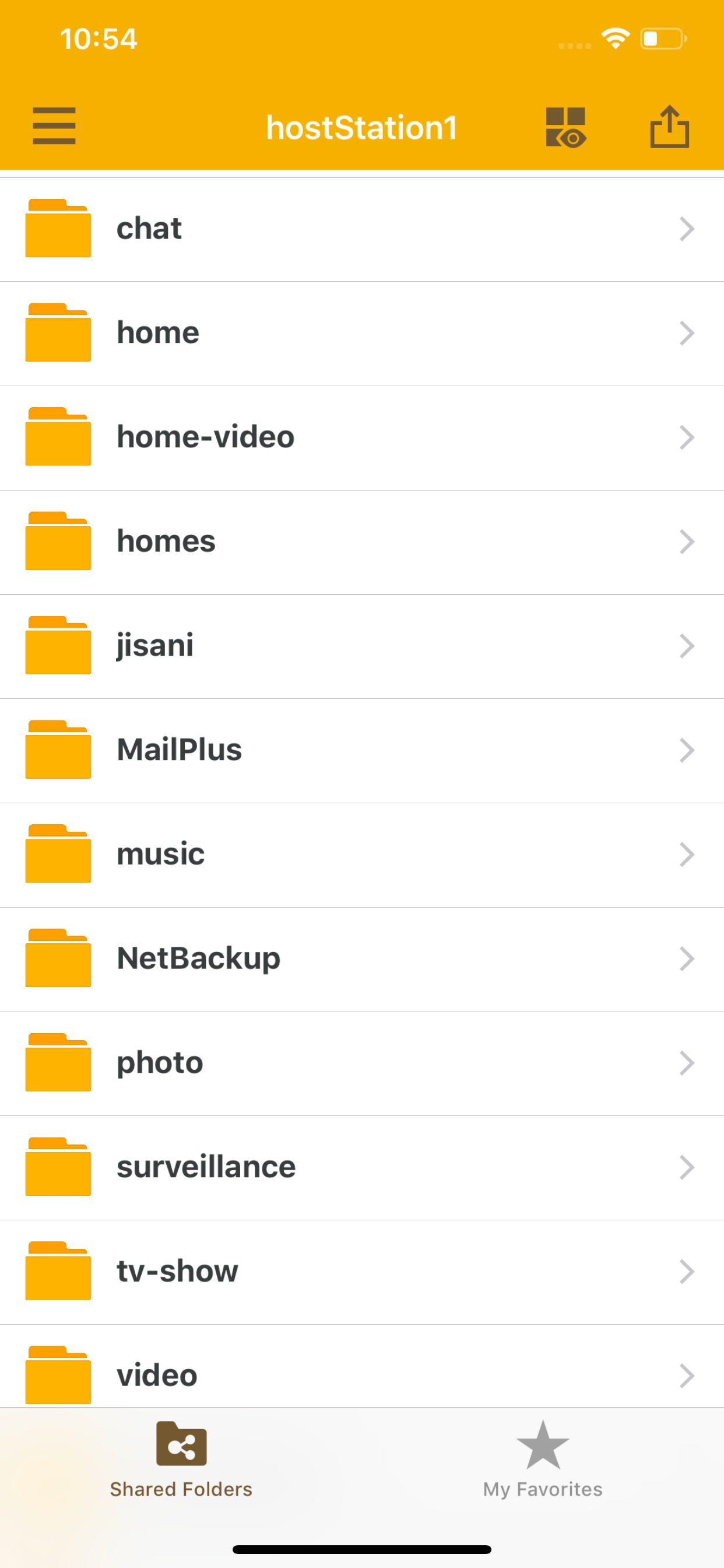Open the photo folder
The width and height of the screenshot is (724, 1568).
361,1063
